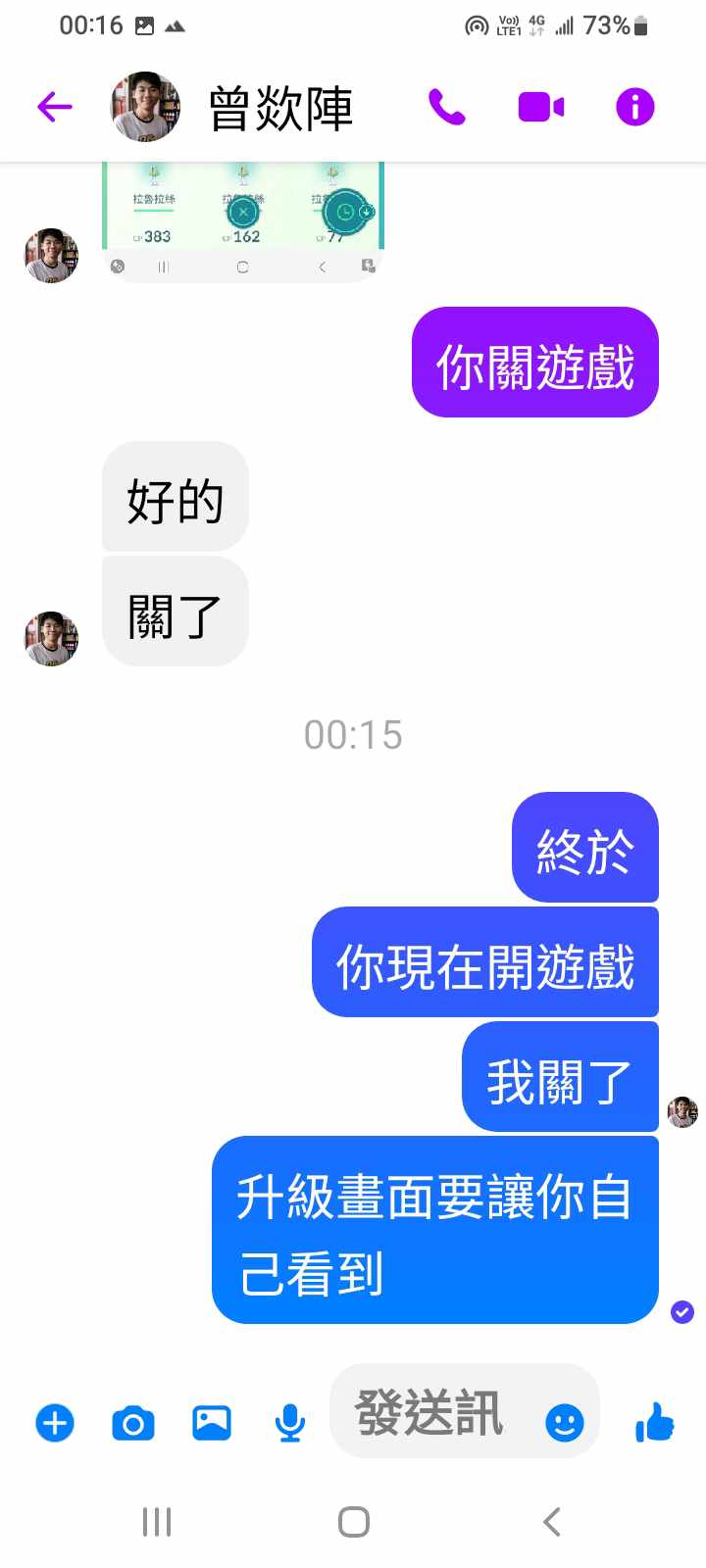Start a voice call with 曾歘陣
The image size is (706, 1568).
pos(447,107)
